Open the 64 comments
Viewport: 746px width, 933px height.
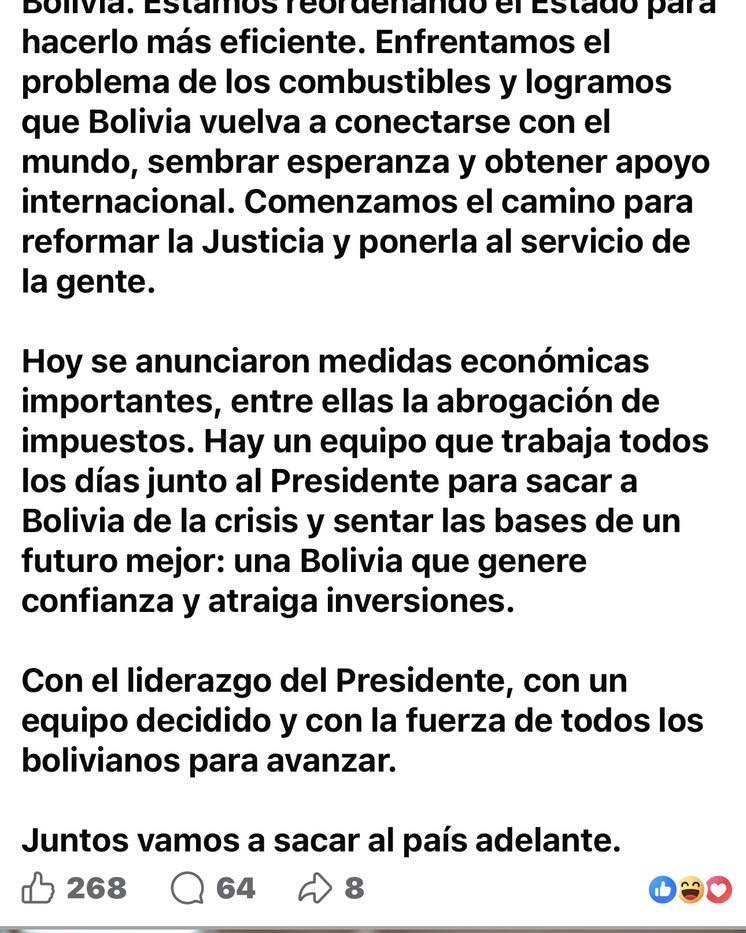(x=188, y=888)
